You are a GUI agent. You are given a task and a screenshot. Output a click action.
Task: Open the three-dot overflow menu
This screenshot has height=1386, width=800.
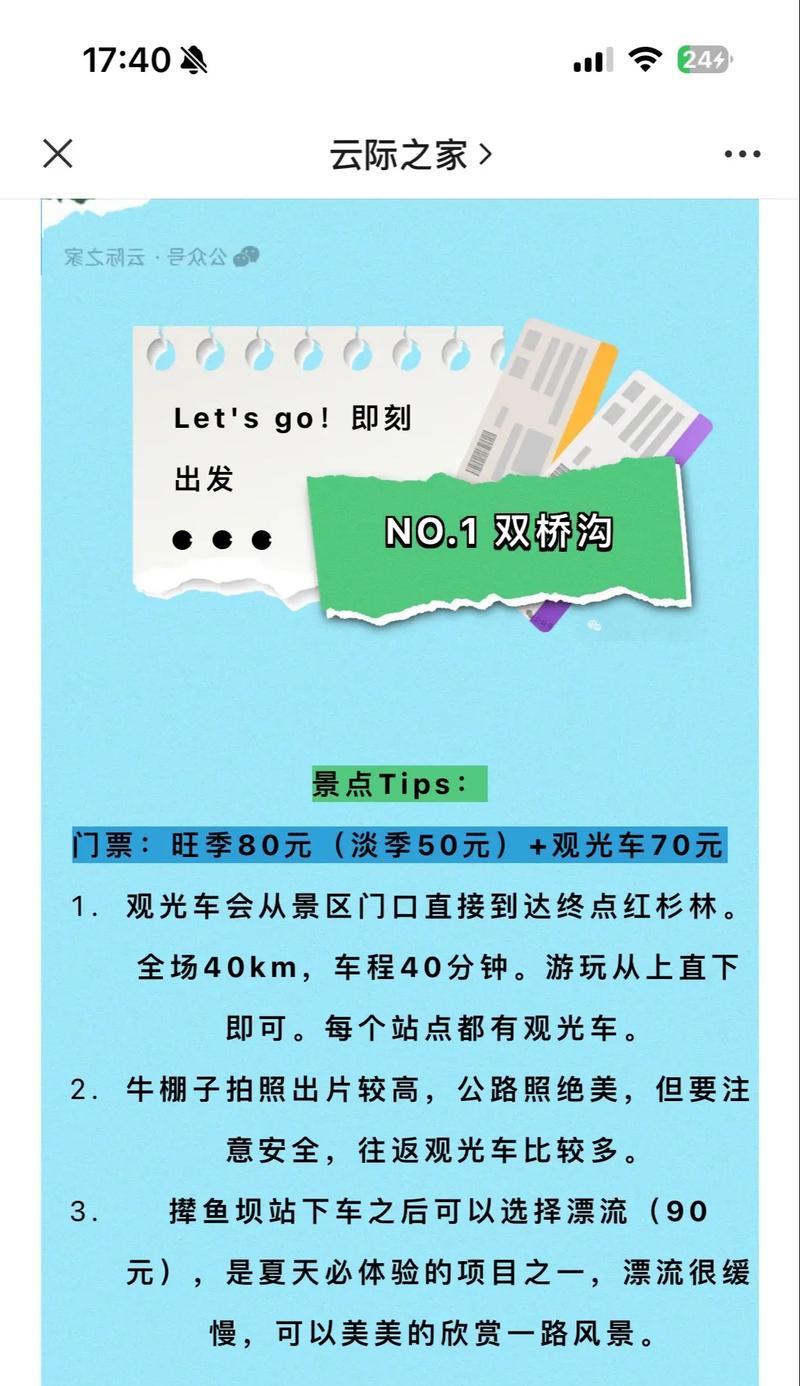coord(742,154)
